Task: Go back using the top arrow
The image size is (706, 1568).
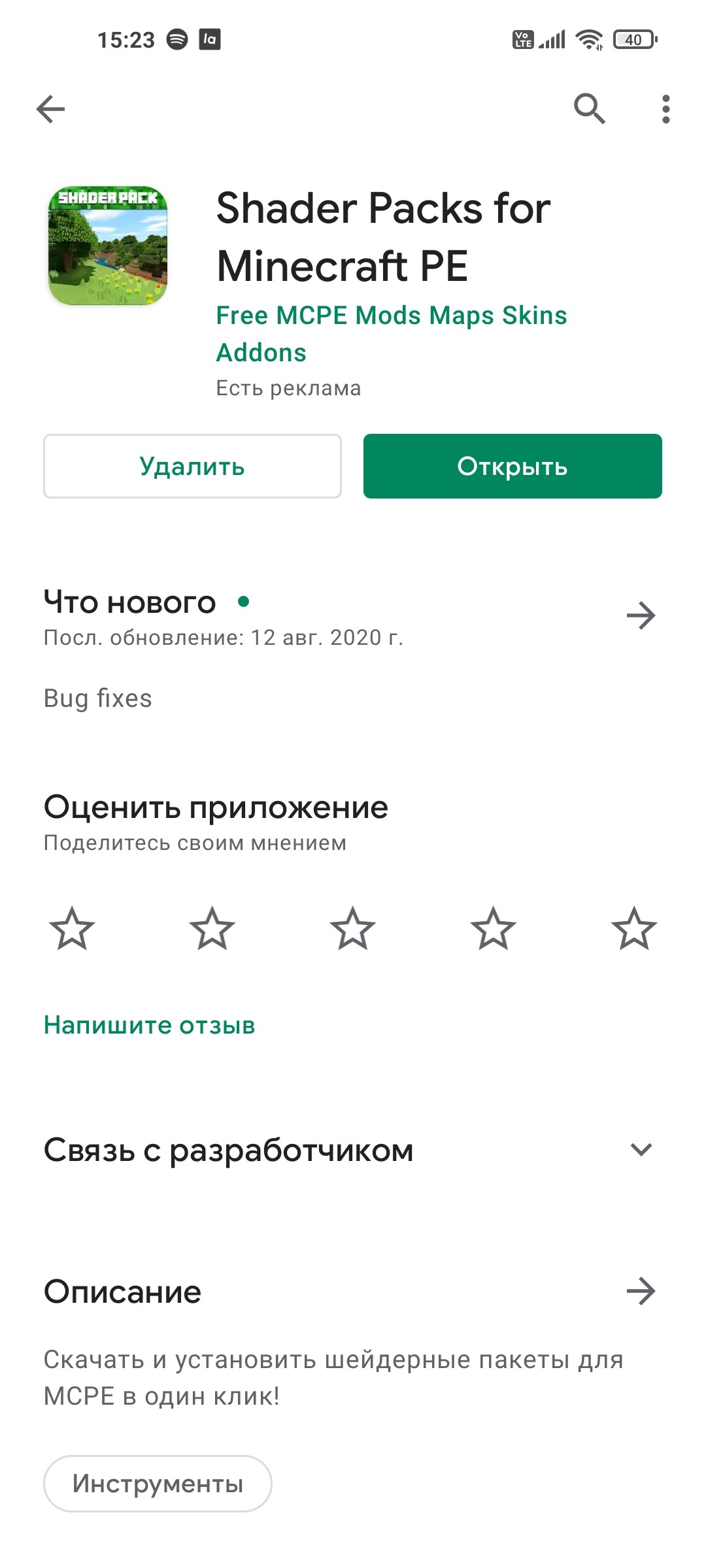Action: point(50,108)
